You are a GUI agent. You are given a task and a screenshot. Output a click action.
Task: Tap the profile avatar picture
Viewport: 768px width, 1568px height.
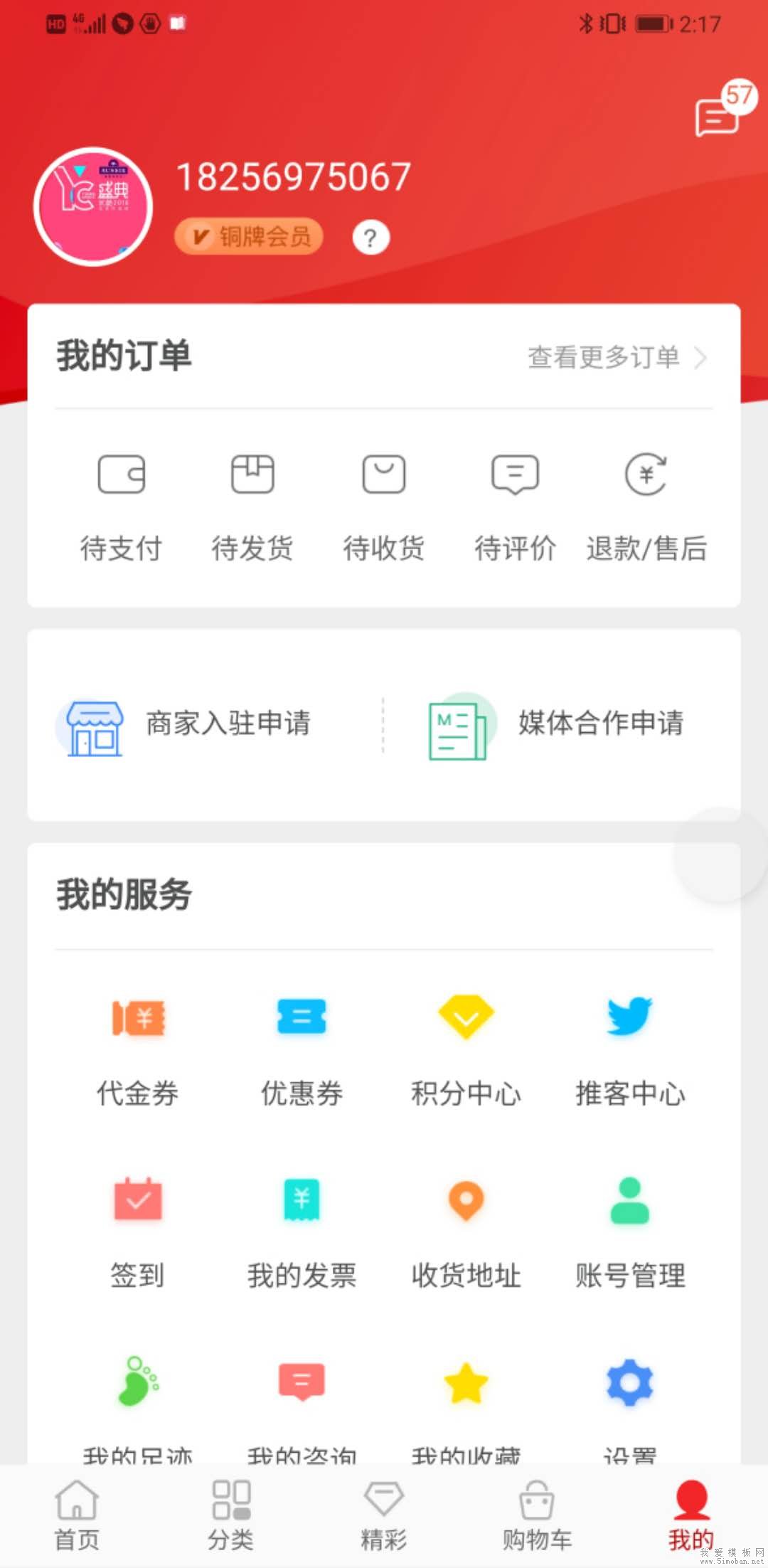pyautogui.click(x=93, y=206)
